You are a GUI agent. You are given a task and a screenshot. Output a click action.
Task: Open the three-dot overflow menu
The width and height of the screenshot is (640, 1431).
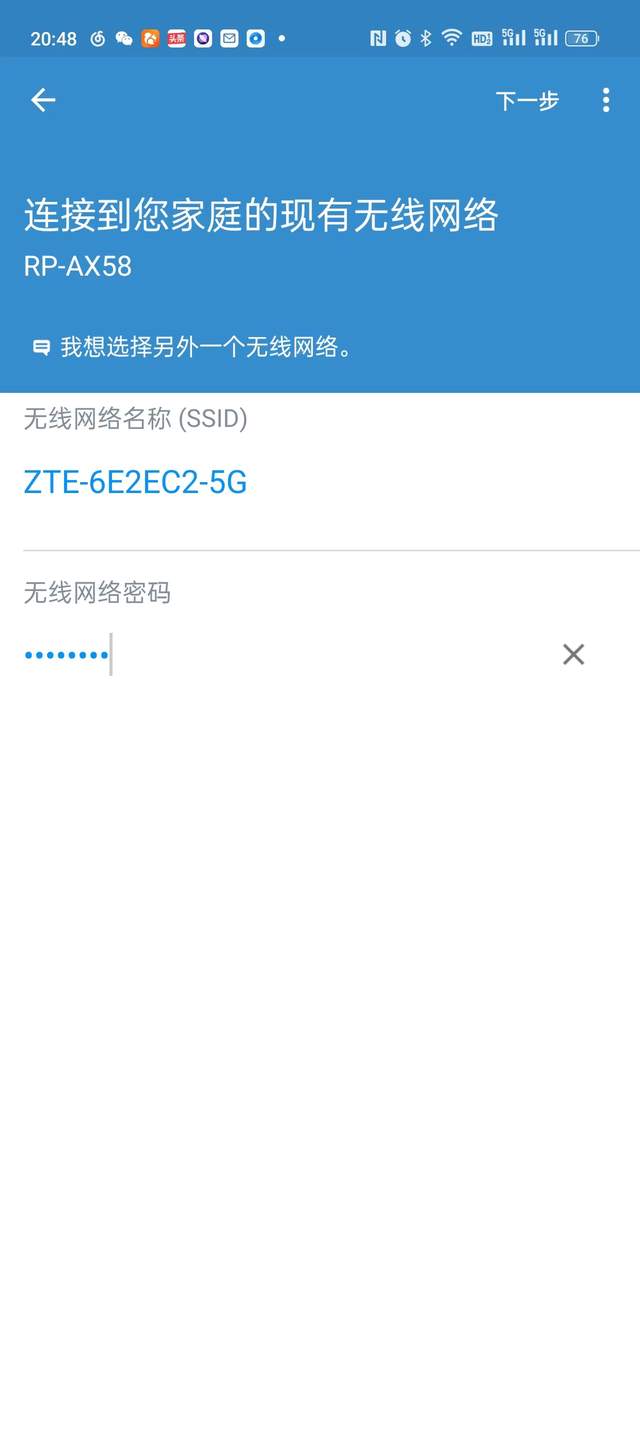(x=605, y=100)
